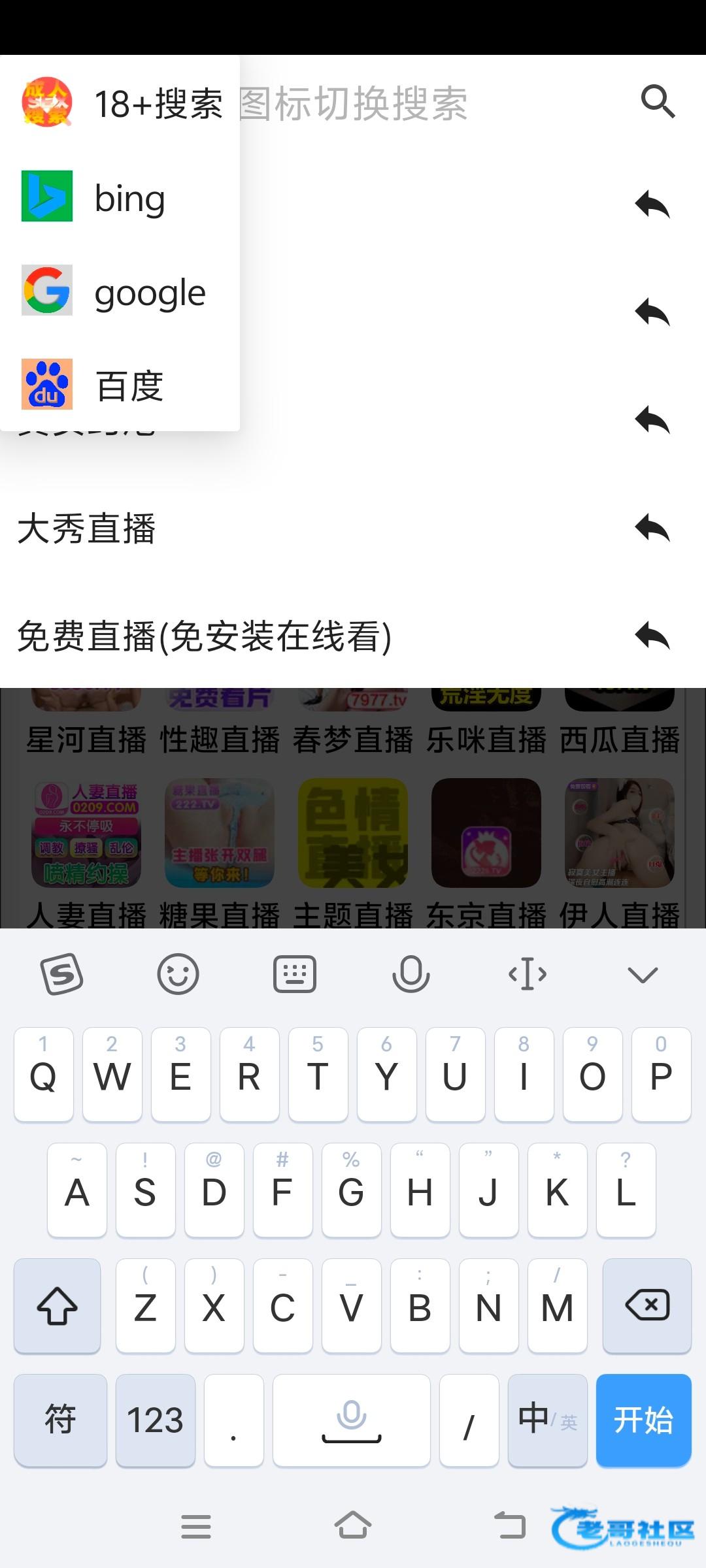Select google from the engine dropdown
The width and height of the screenshot is (706, 1568).
point(121,292)
